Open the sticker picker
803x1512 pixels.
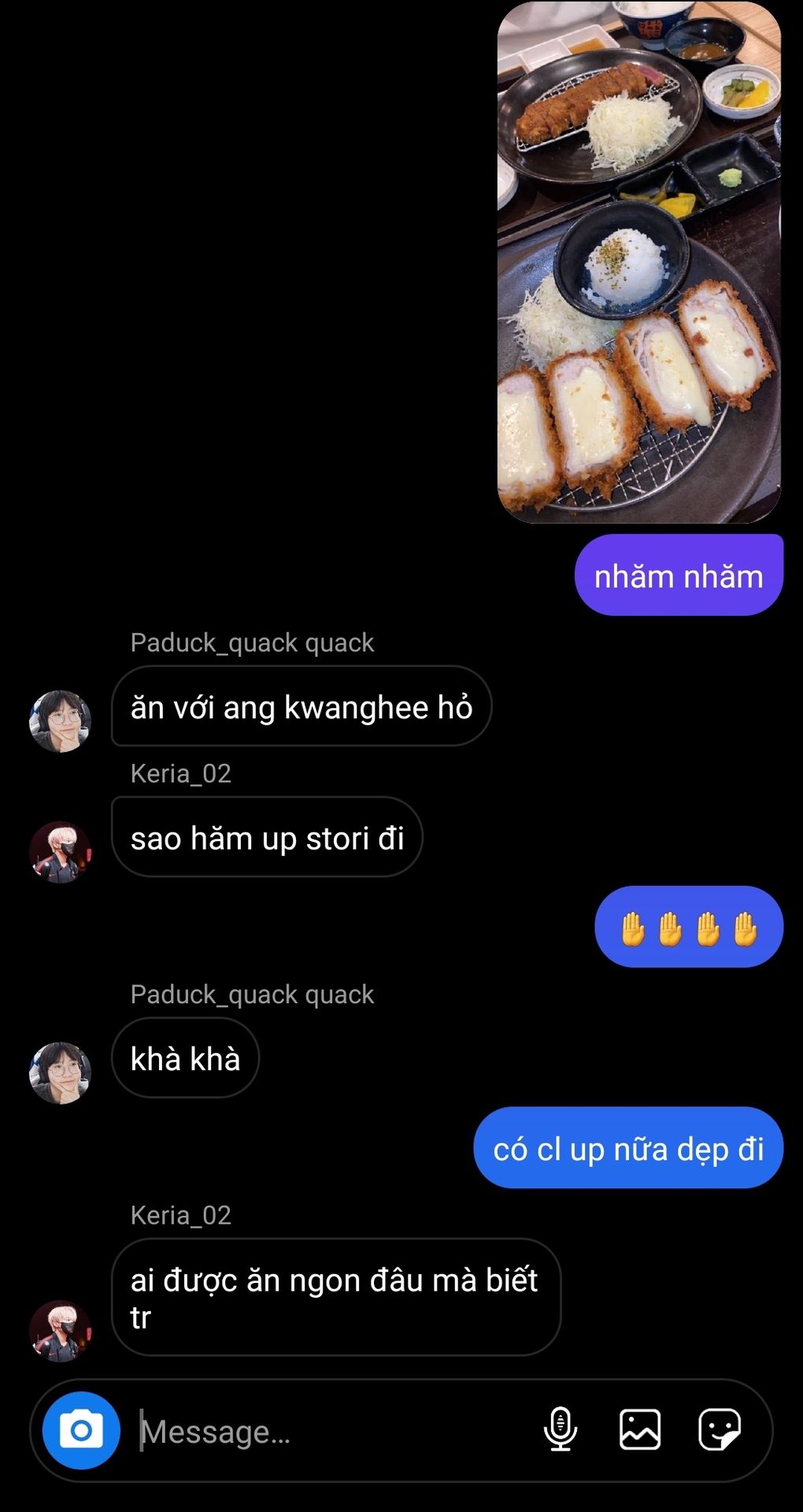(720, 1429)
